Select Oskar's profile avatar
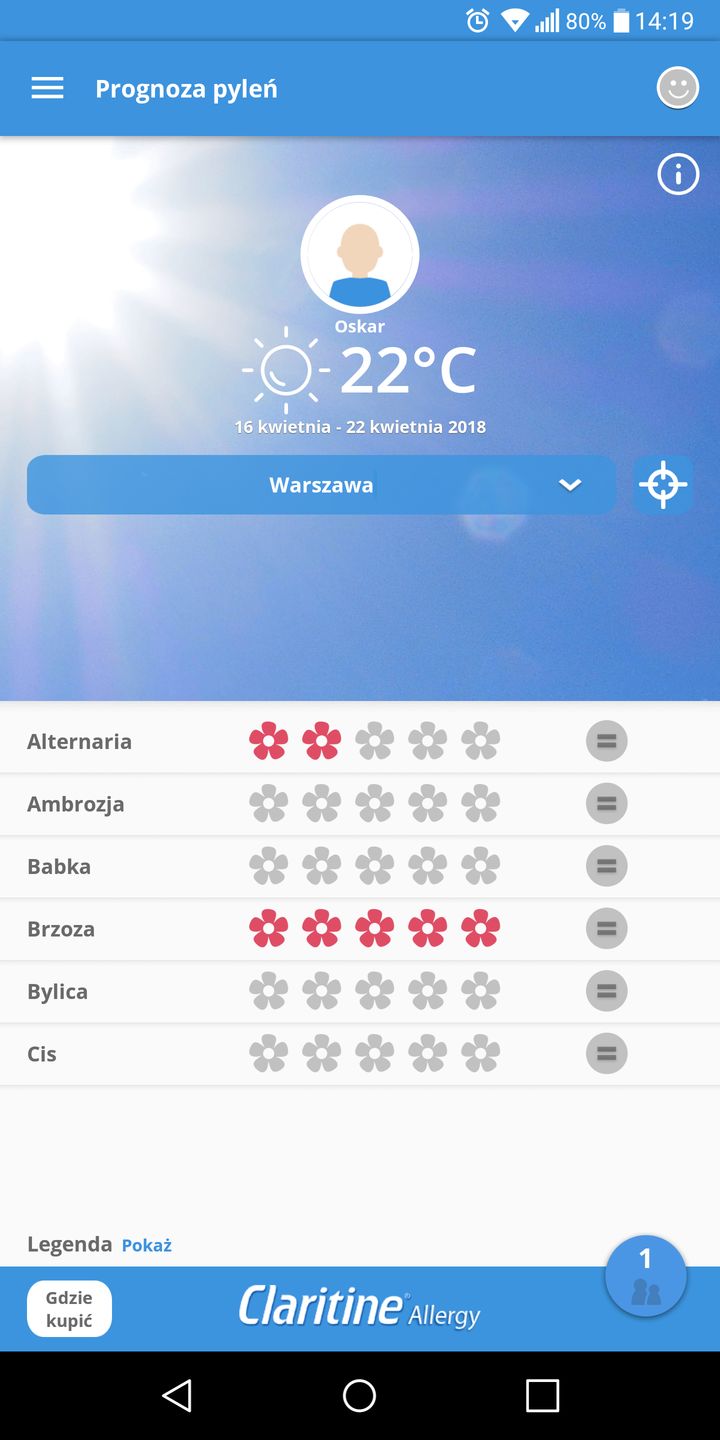This screenshot has width=720, height=1440. pos(359,254)
